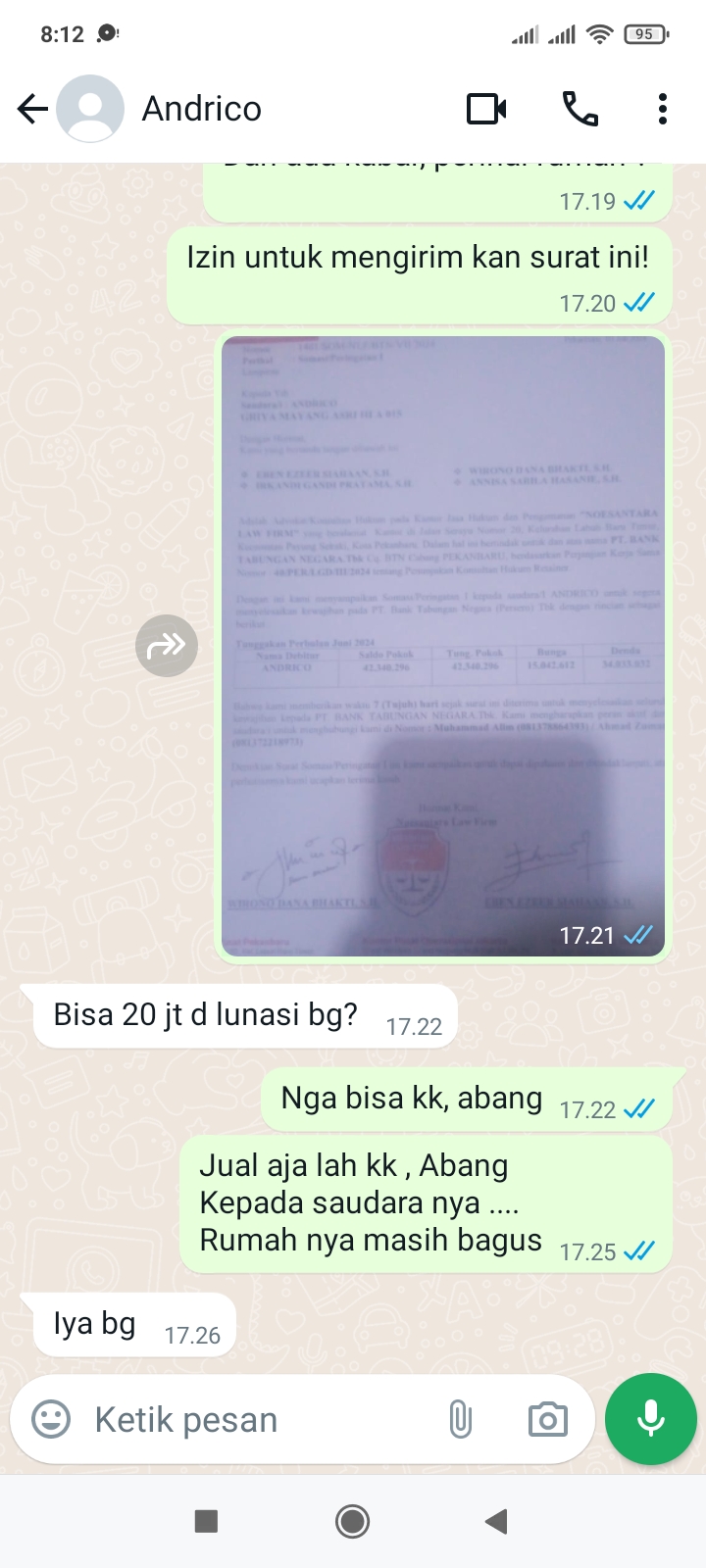Open Andrico's contact info
This screenshot has width=706, height=1568.
coord(201,109)
